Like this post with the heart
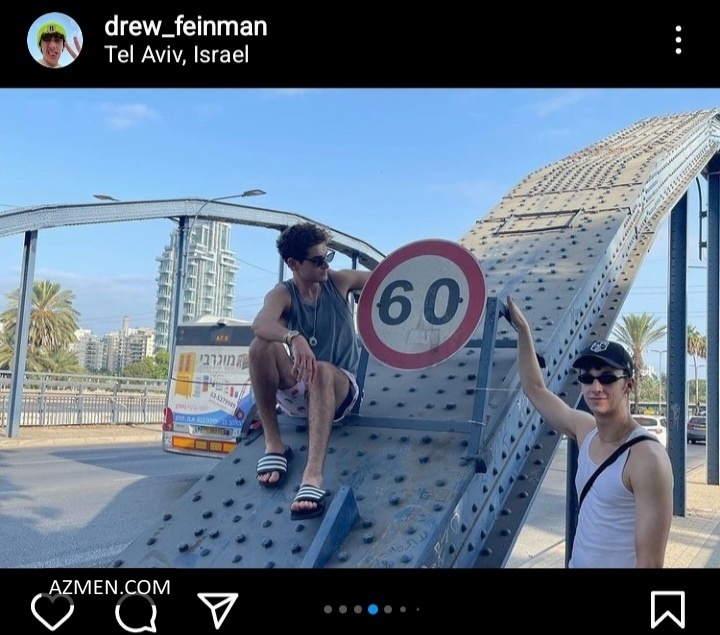 click(x=52, y=610)
